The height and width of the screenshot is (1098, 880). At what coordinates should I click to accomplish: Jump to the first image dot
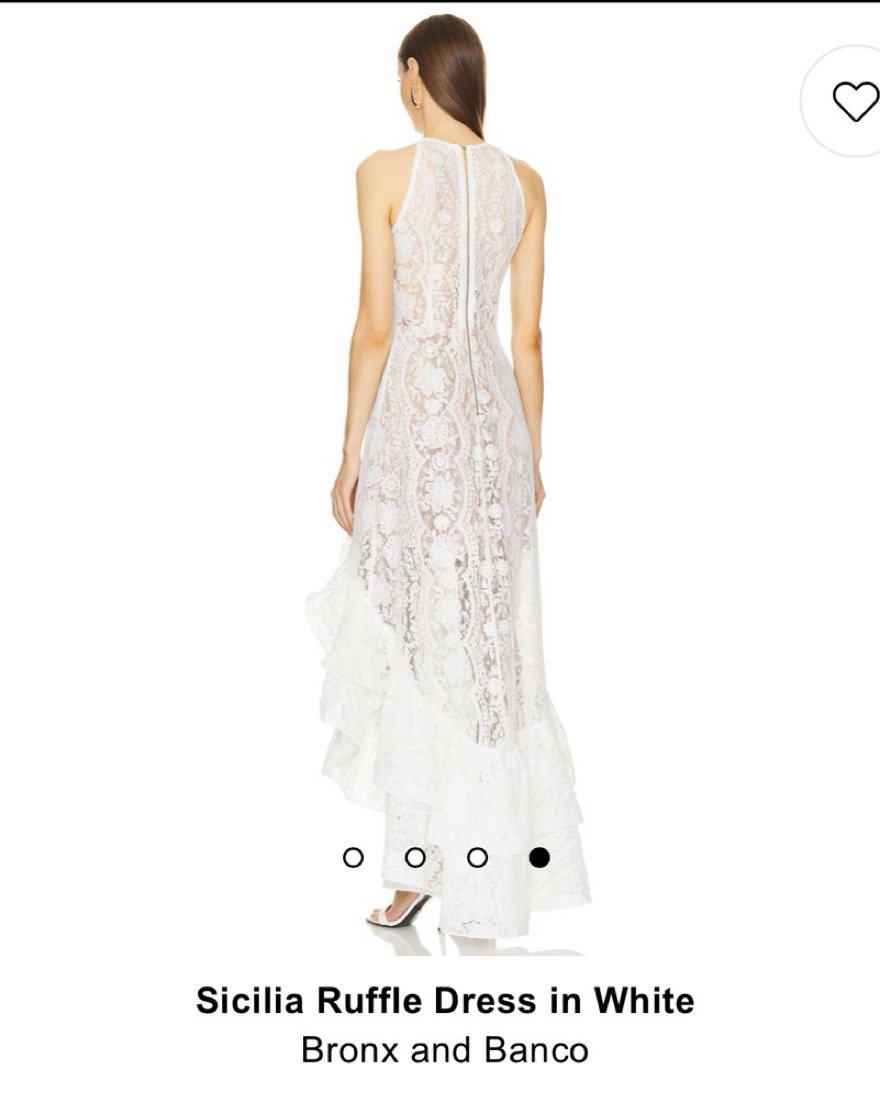pyautogui.click(x=353, y=857)
